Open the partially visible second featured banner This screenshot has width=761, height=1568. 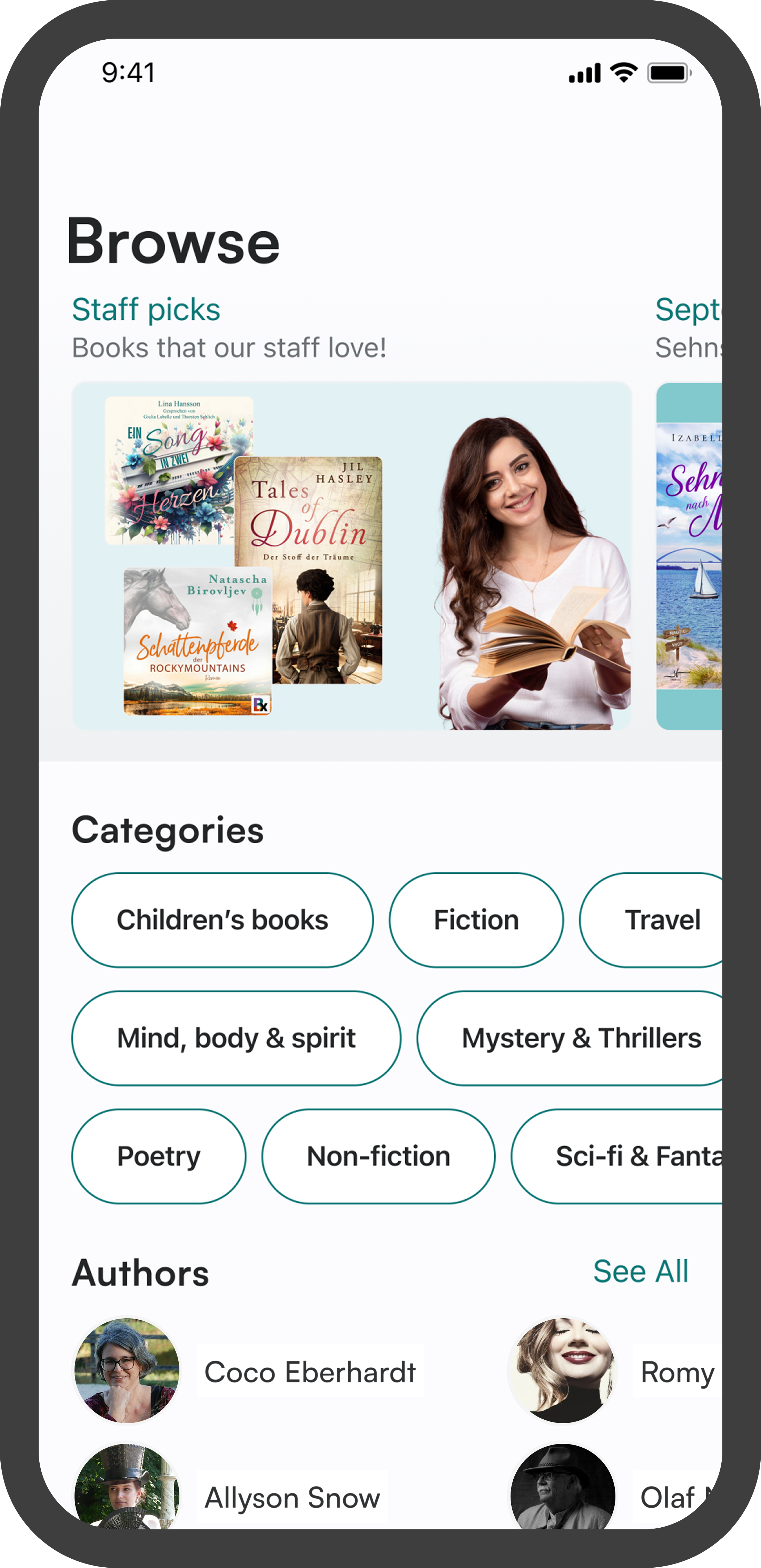[x=689, y=555]
